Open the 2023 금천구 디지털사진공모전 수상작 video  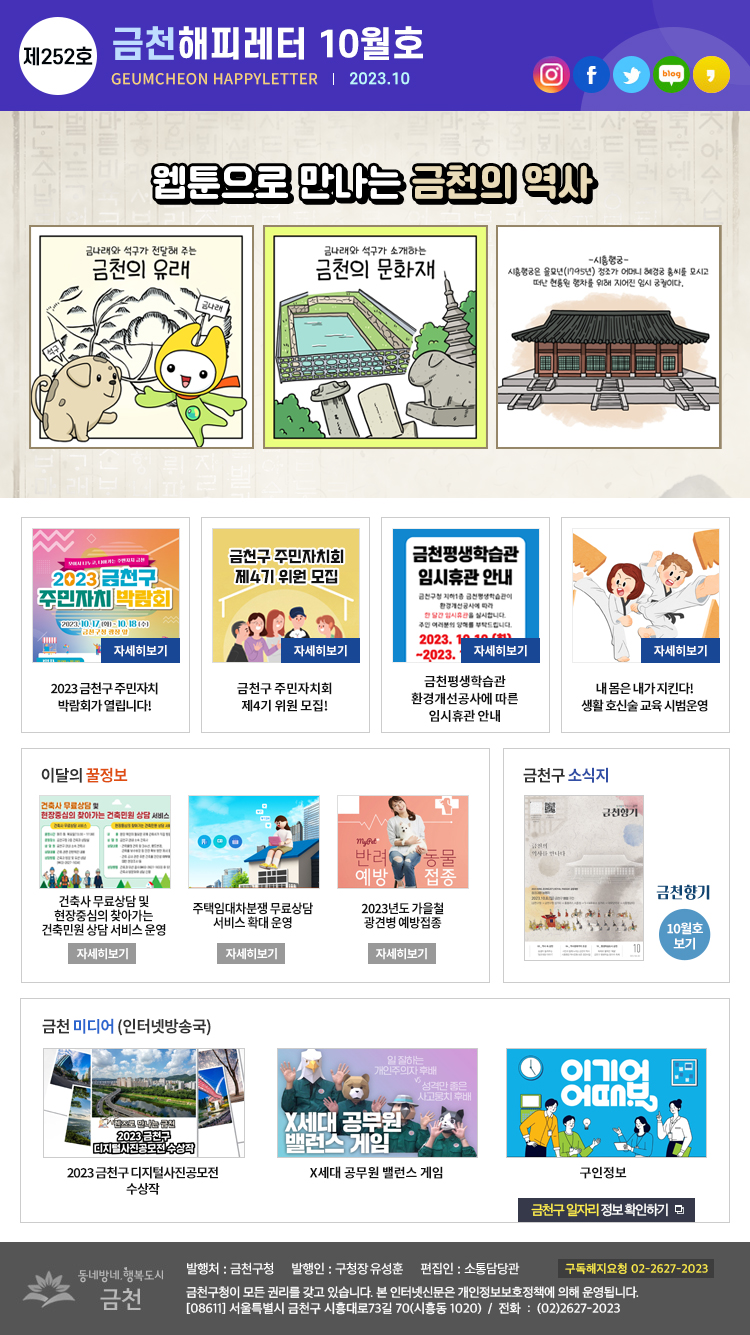point(144,1103)
